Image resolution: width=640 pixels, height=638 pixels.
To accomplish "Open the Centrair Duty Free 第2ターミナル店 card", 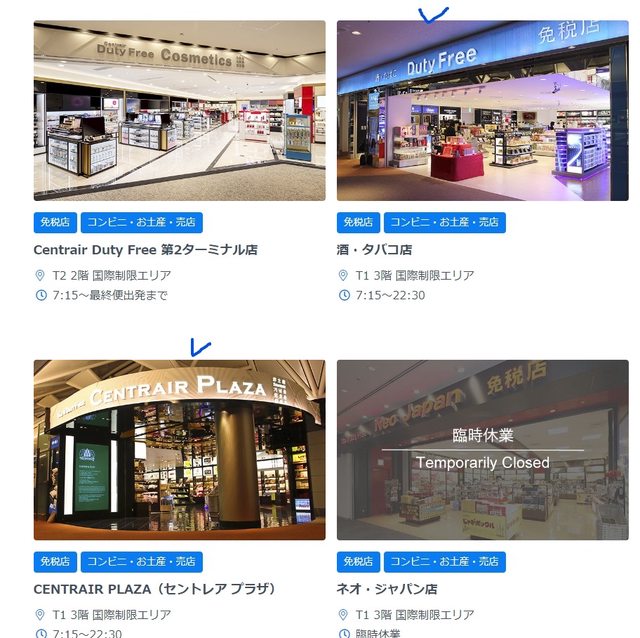I will [x=179, y=111].
